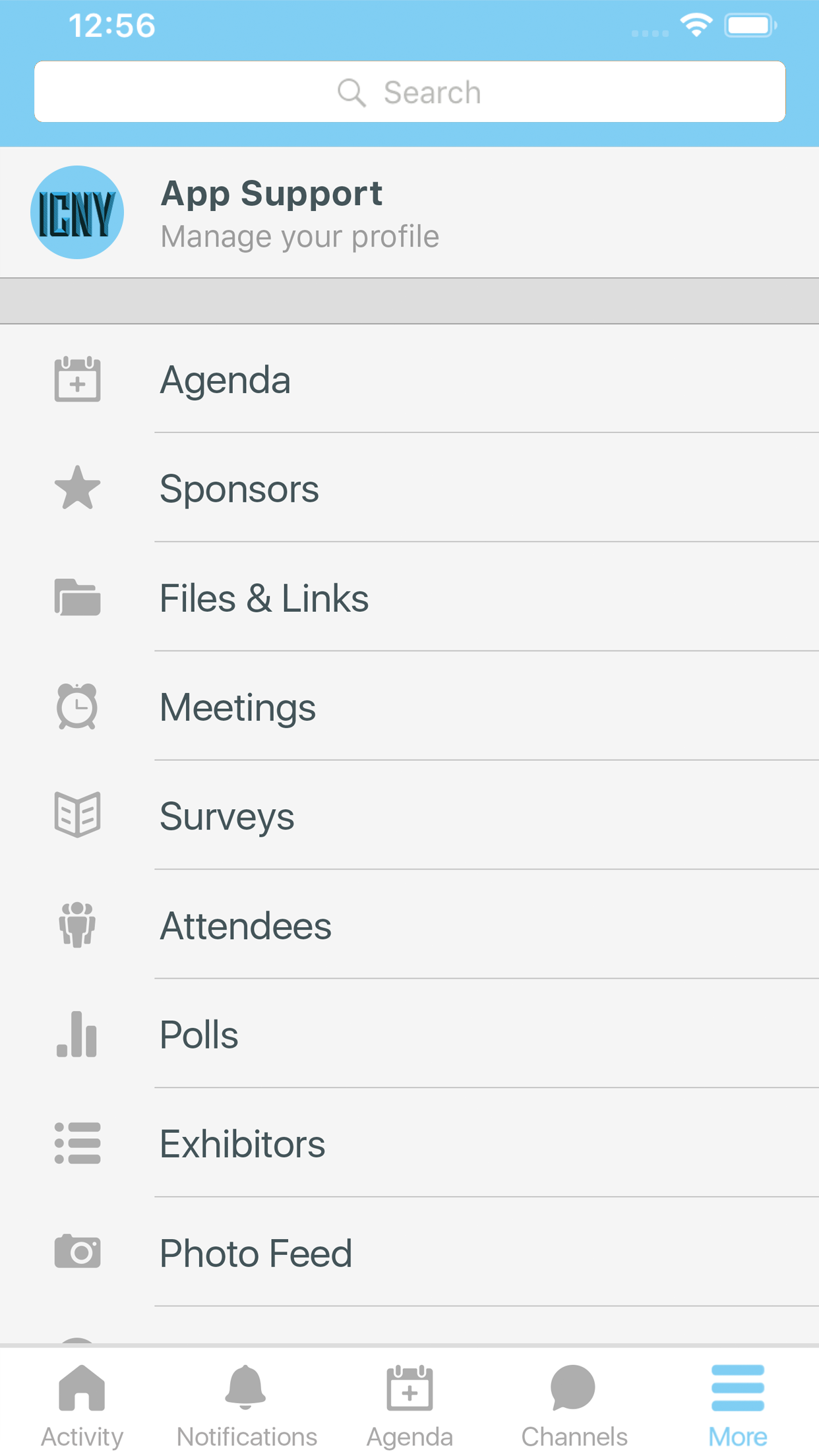The height and width of the screenshot is (1456, 819).
Task: Switch to the Agenda tab in bottom bar
Action: pos(409,1405)
